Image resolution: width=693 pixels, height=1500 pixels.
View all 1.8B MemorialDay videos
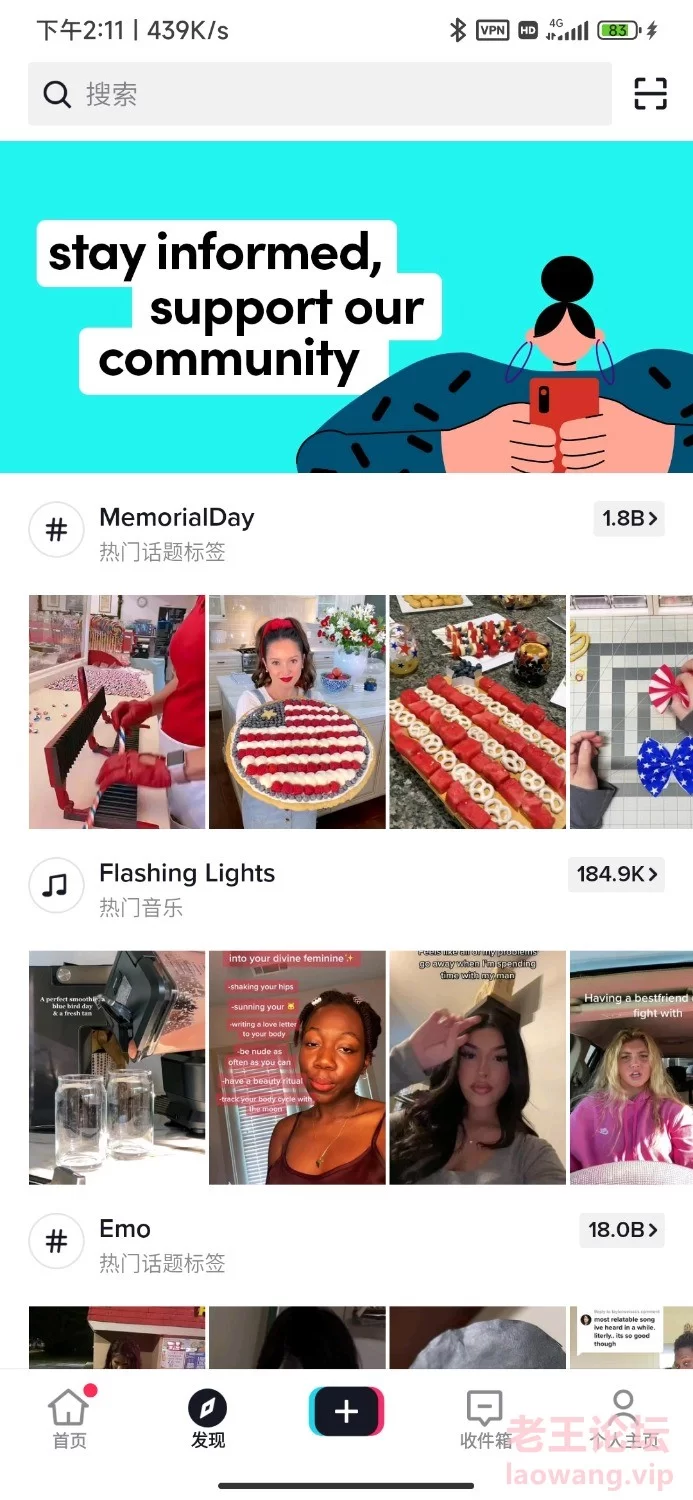(629, 518)
